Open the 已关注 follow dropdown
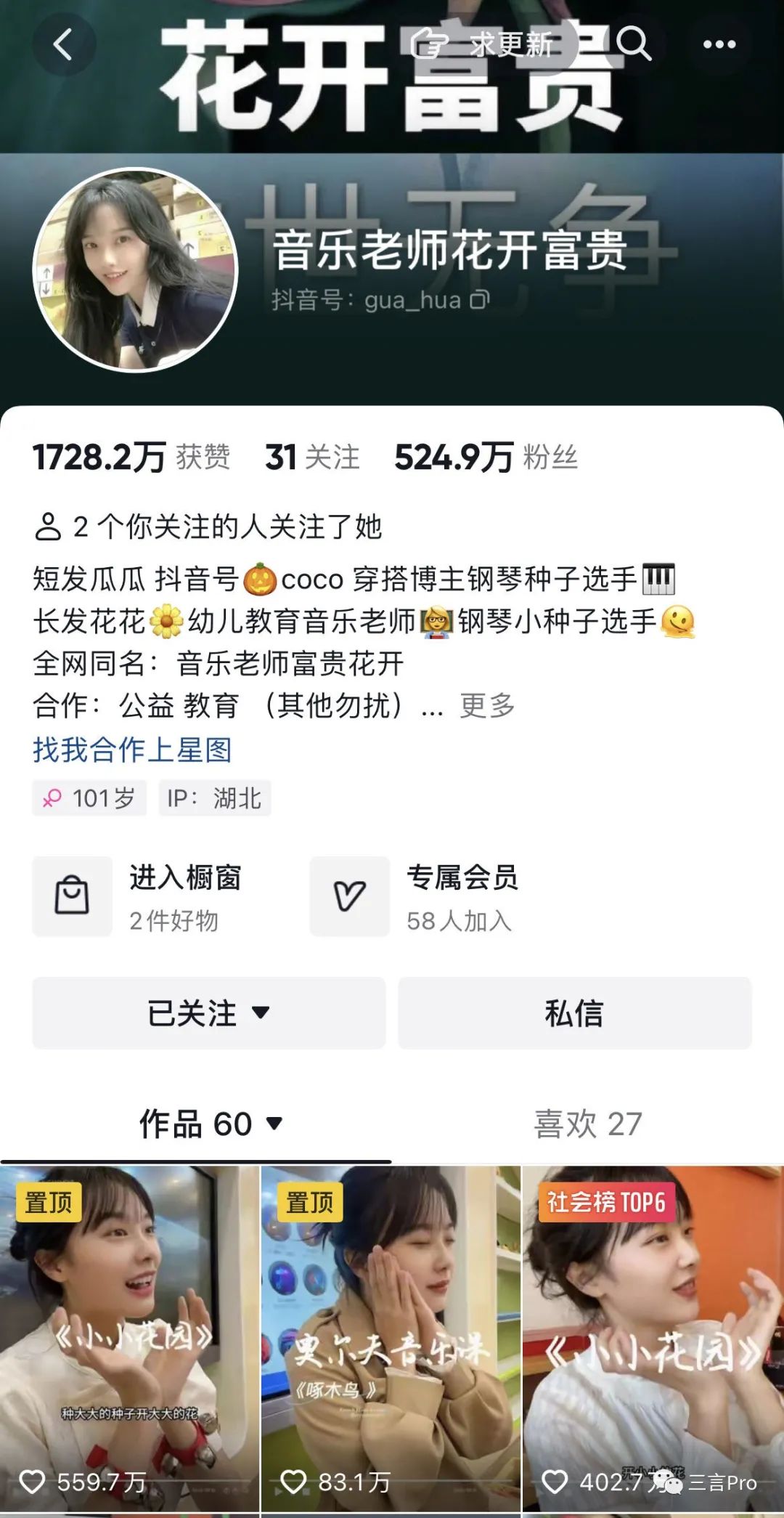 coord(208,1012)
